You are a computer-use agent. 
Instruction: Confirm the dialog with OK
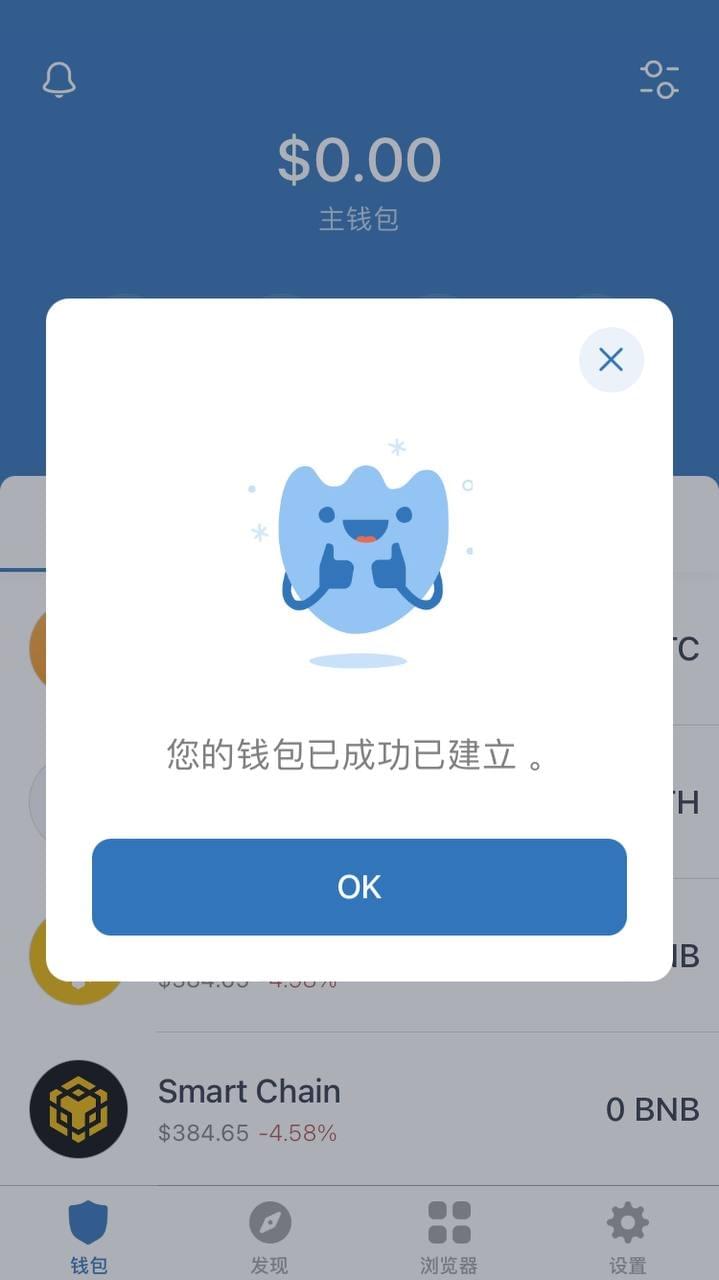click(359, 887)
